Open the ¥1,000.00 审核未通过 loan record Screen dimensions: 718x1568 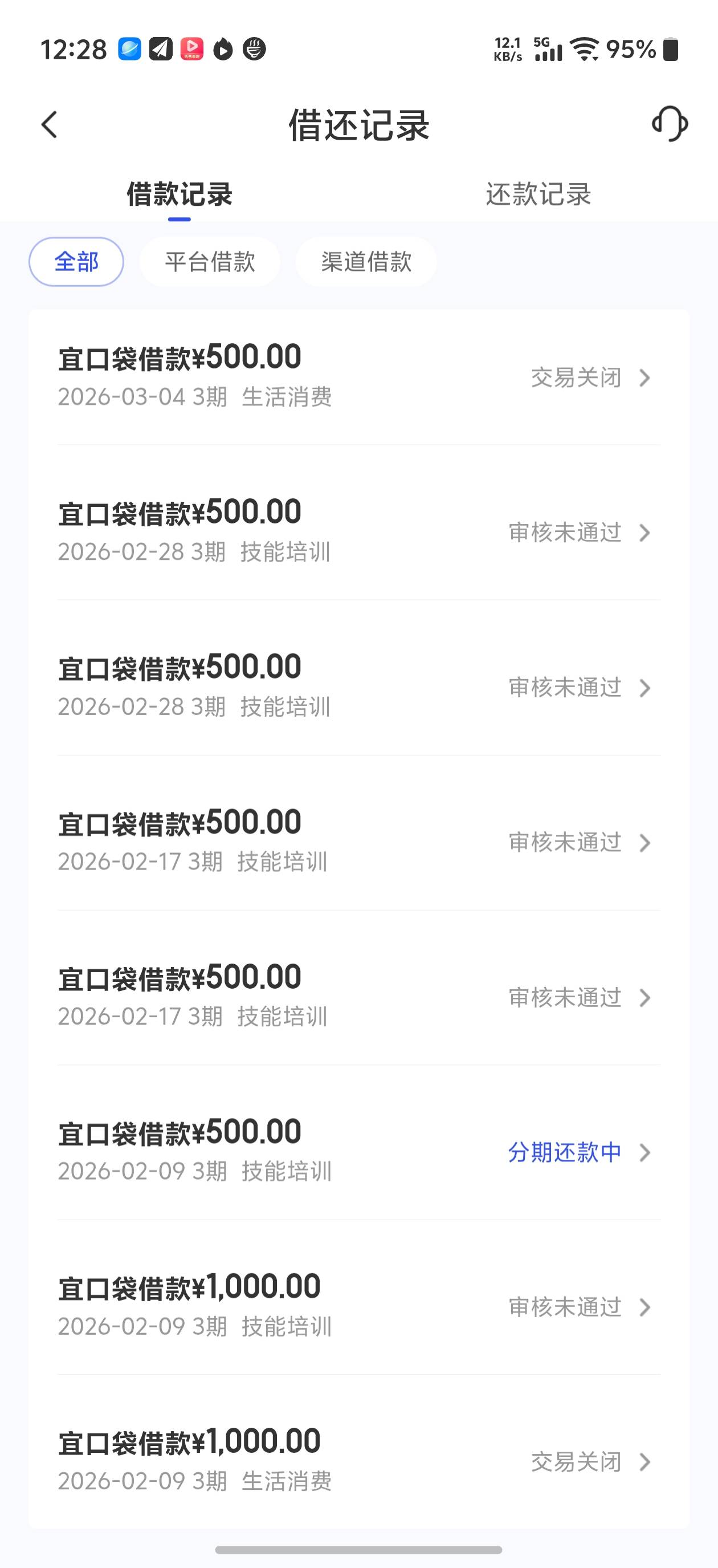359,1307
